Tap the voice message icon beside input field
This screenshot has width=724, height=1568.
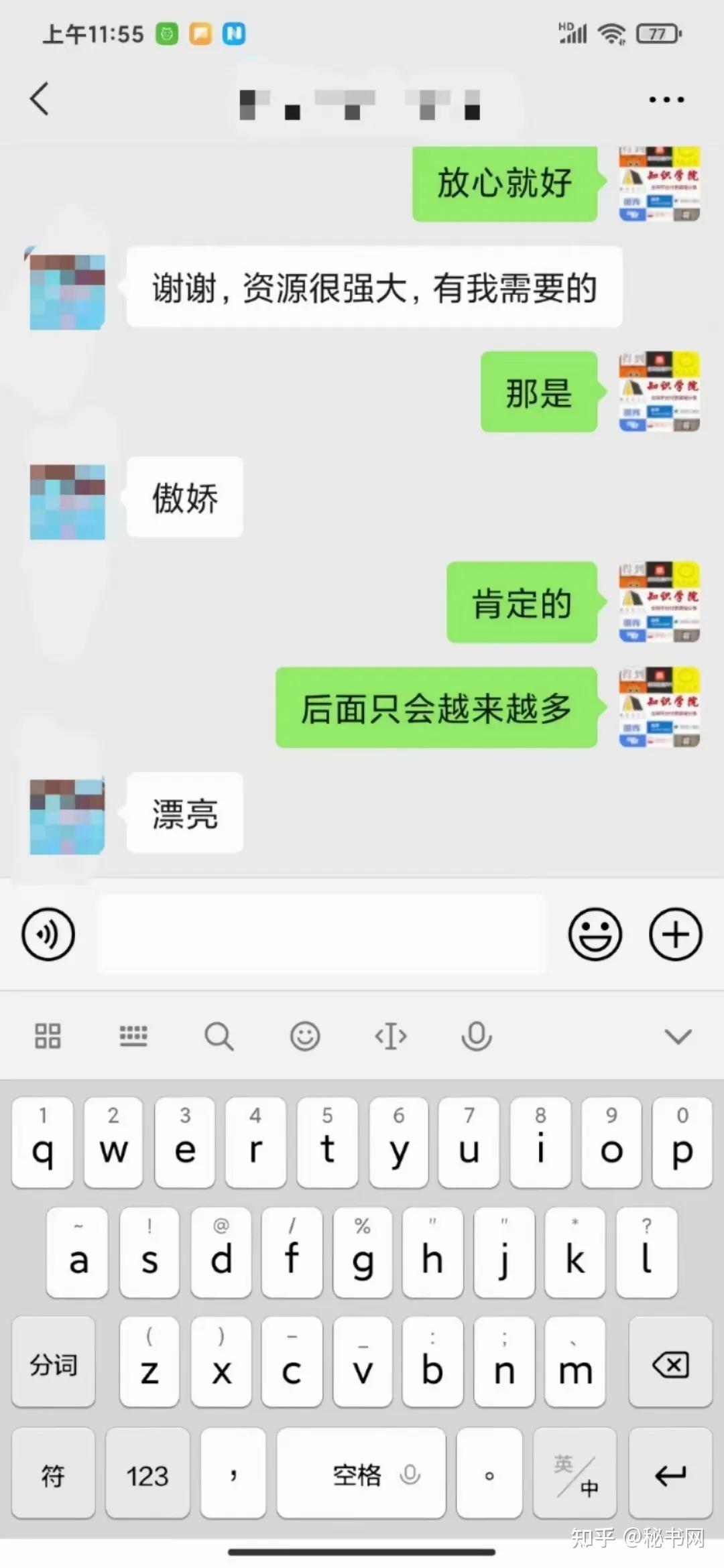(47, 934)
